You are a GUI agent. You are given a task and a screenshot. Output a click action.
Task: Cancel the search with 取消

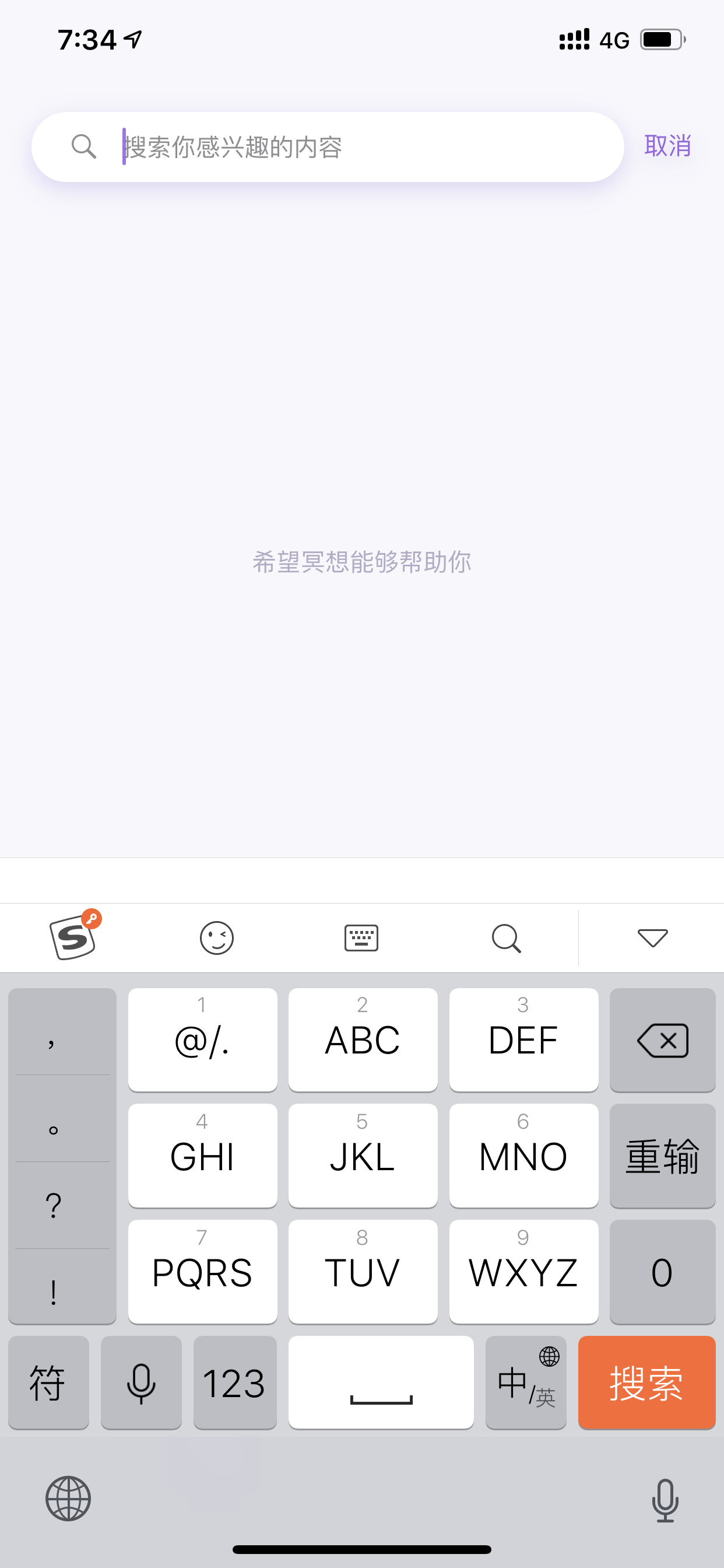click(667, 146)
